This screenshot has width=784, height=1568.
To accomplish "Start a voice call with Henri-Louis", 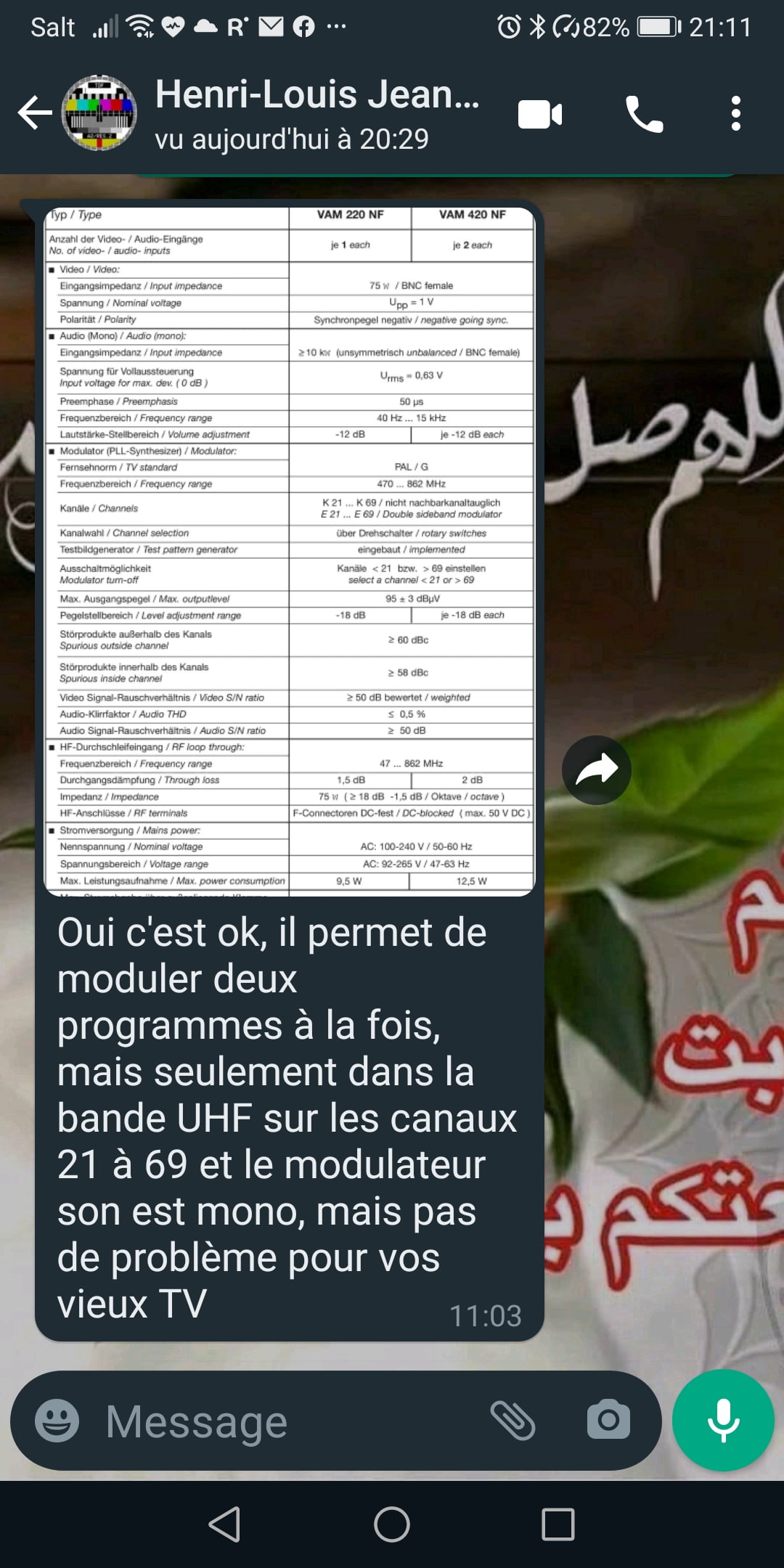I will [644, 114].
